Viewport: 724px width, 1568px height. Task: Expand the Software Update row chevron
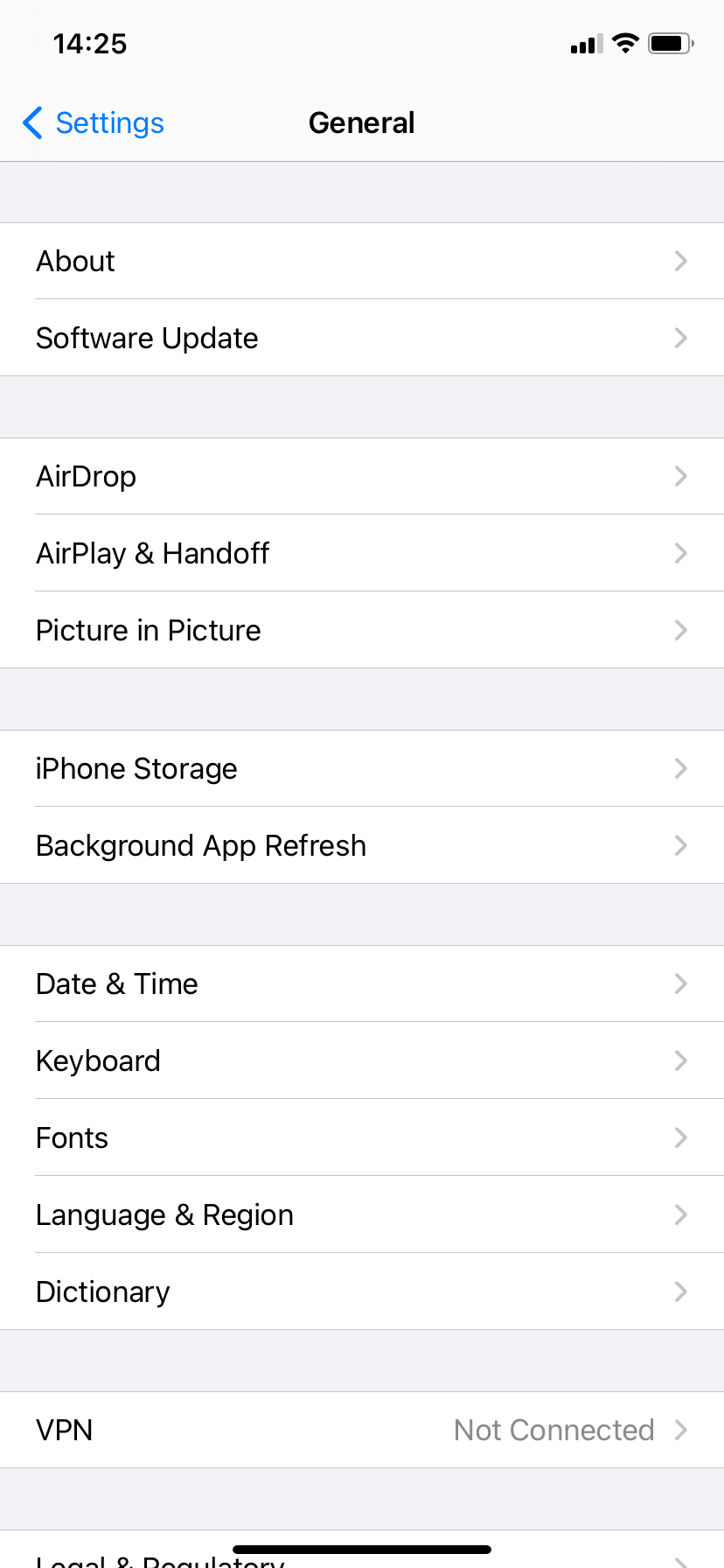[681, 338]
